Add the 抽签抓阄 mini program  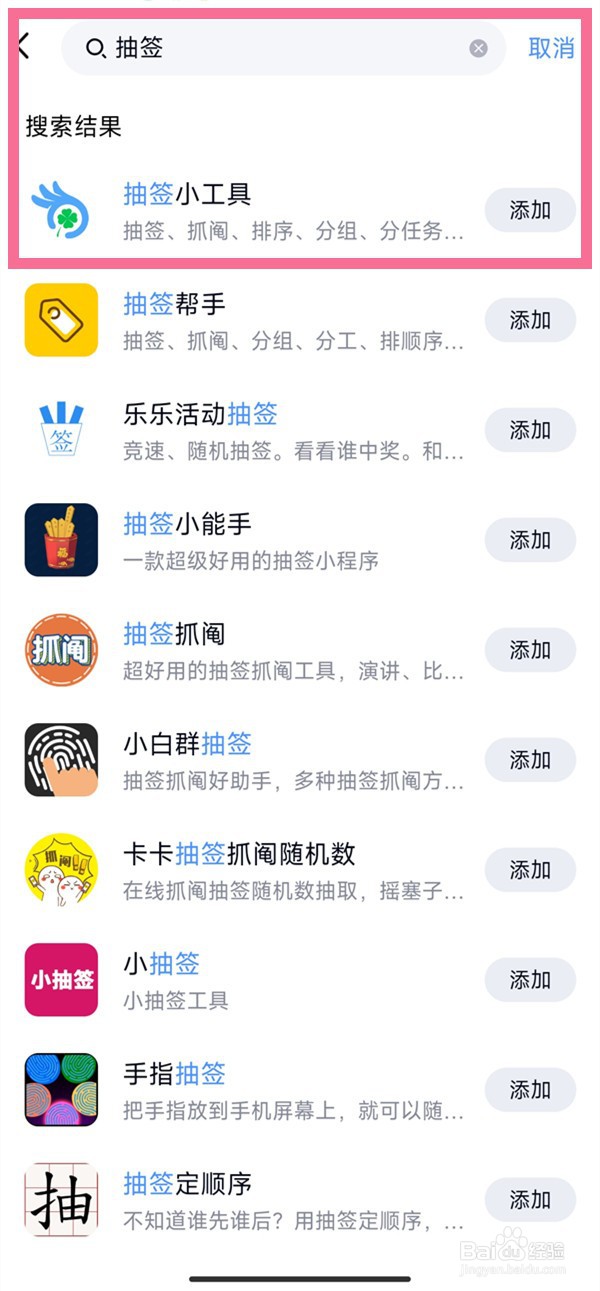[x=530, y=650]
